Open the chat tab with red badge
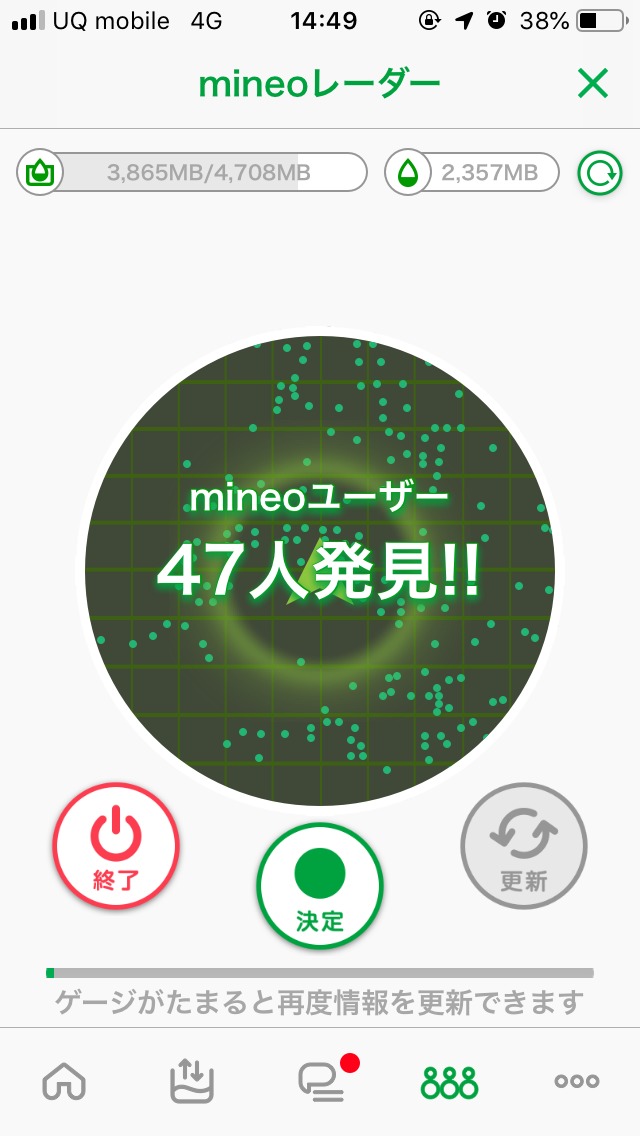Viewport: 640px width, 1136px height. click(x=322, y=1081)
